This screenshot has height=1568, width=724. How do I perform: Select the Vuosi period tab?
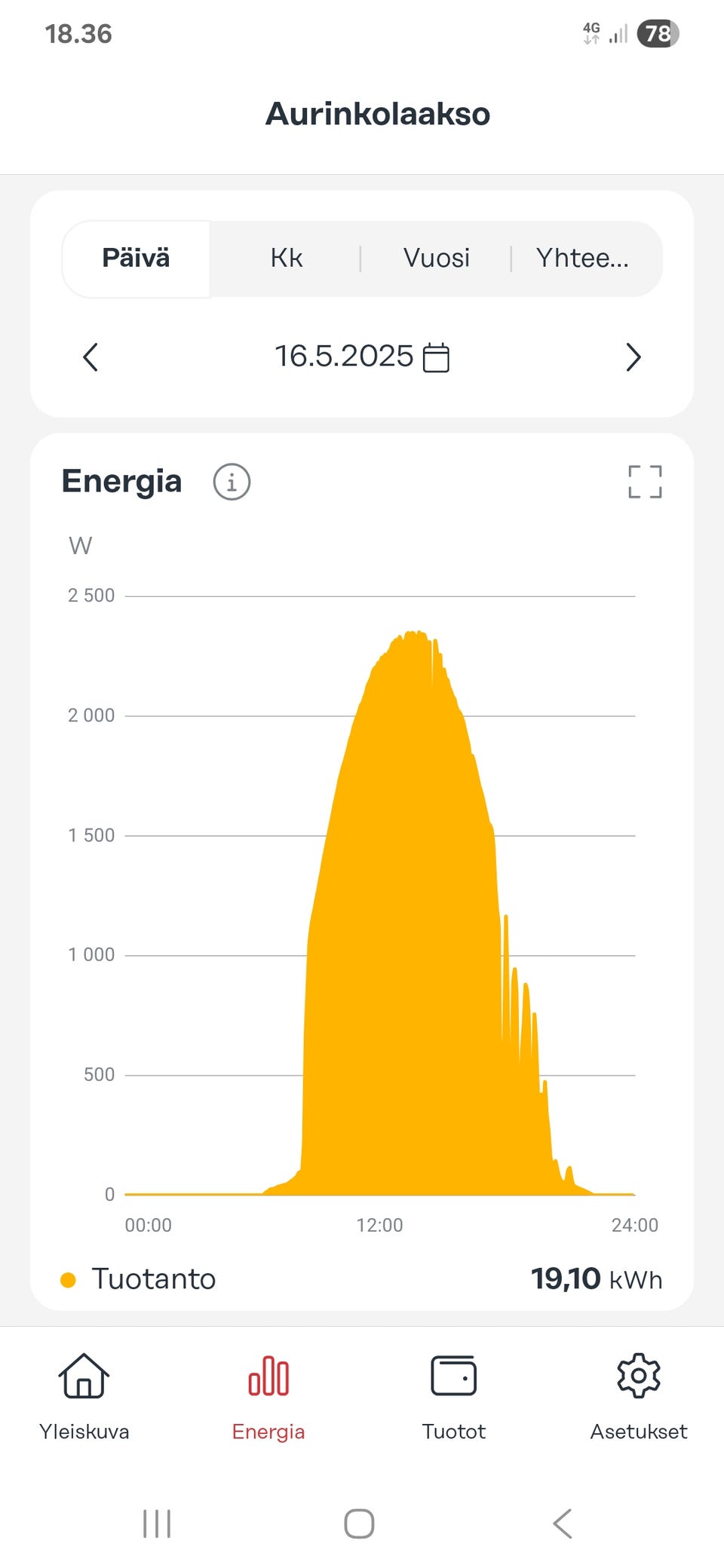point(436,259)
